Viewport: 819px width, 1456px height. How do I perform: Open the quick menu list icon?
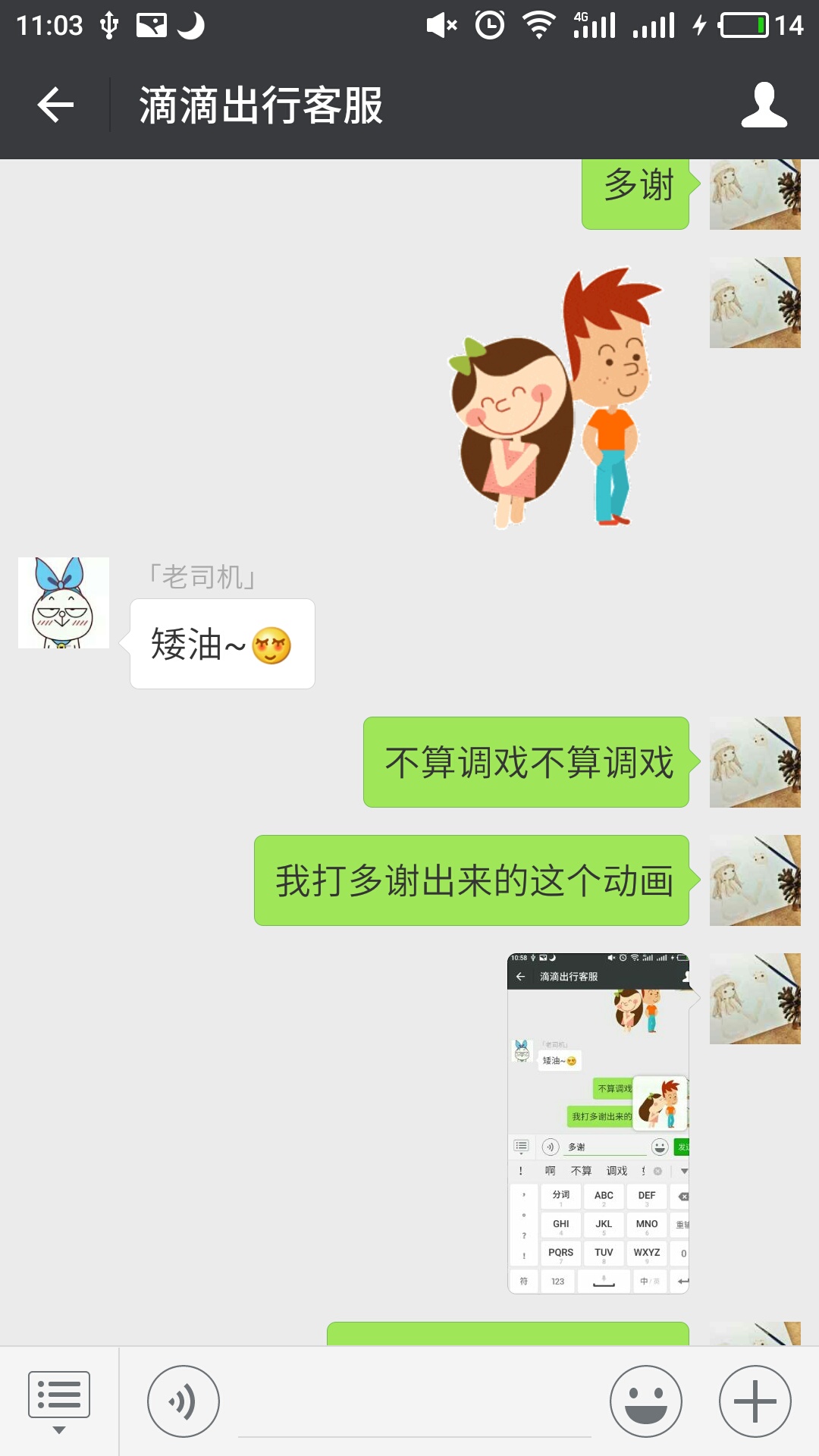tap(59, 1395)
